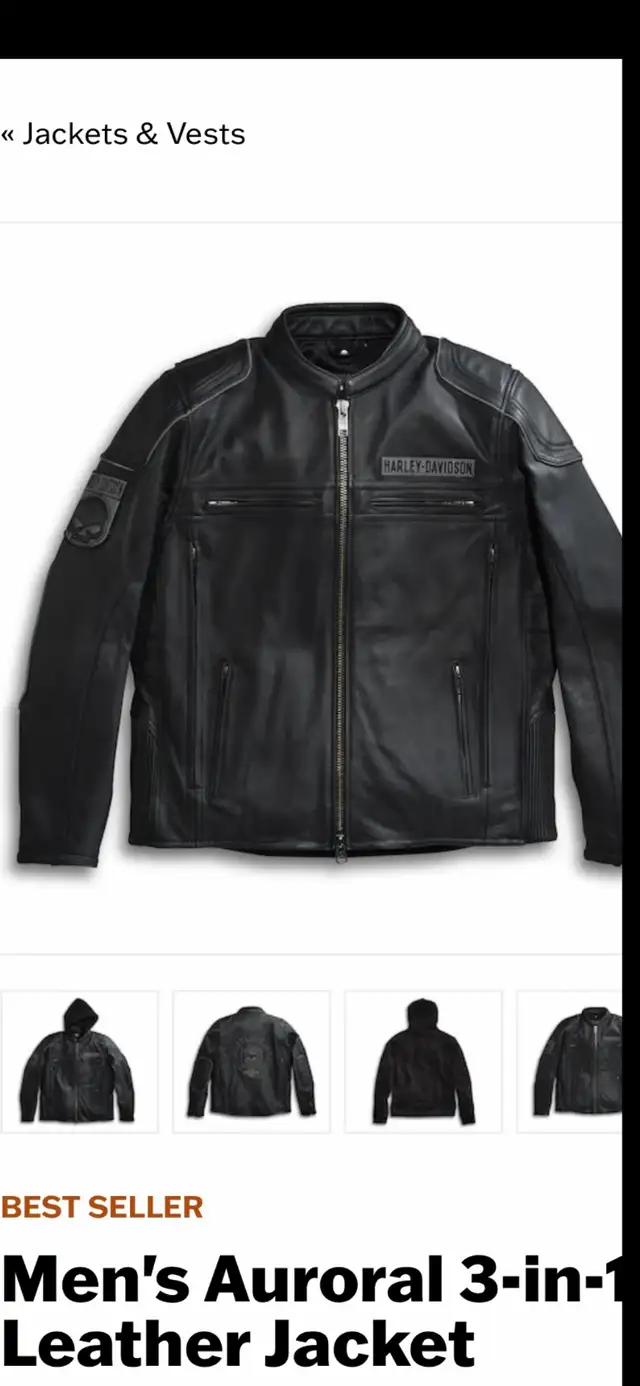The height and width of the screenshot is (1386, 640).
Task: Select the fourth partially visible jacket thumbnail
Action: (x=570, y=1061)
